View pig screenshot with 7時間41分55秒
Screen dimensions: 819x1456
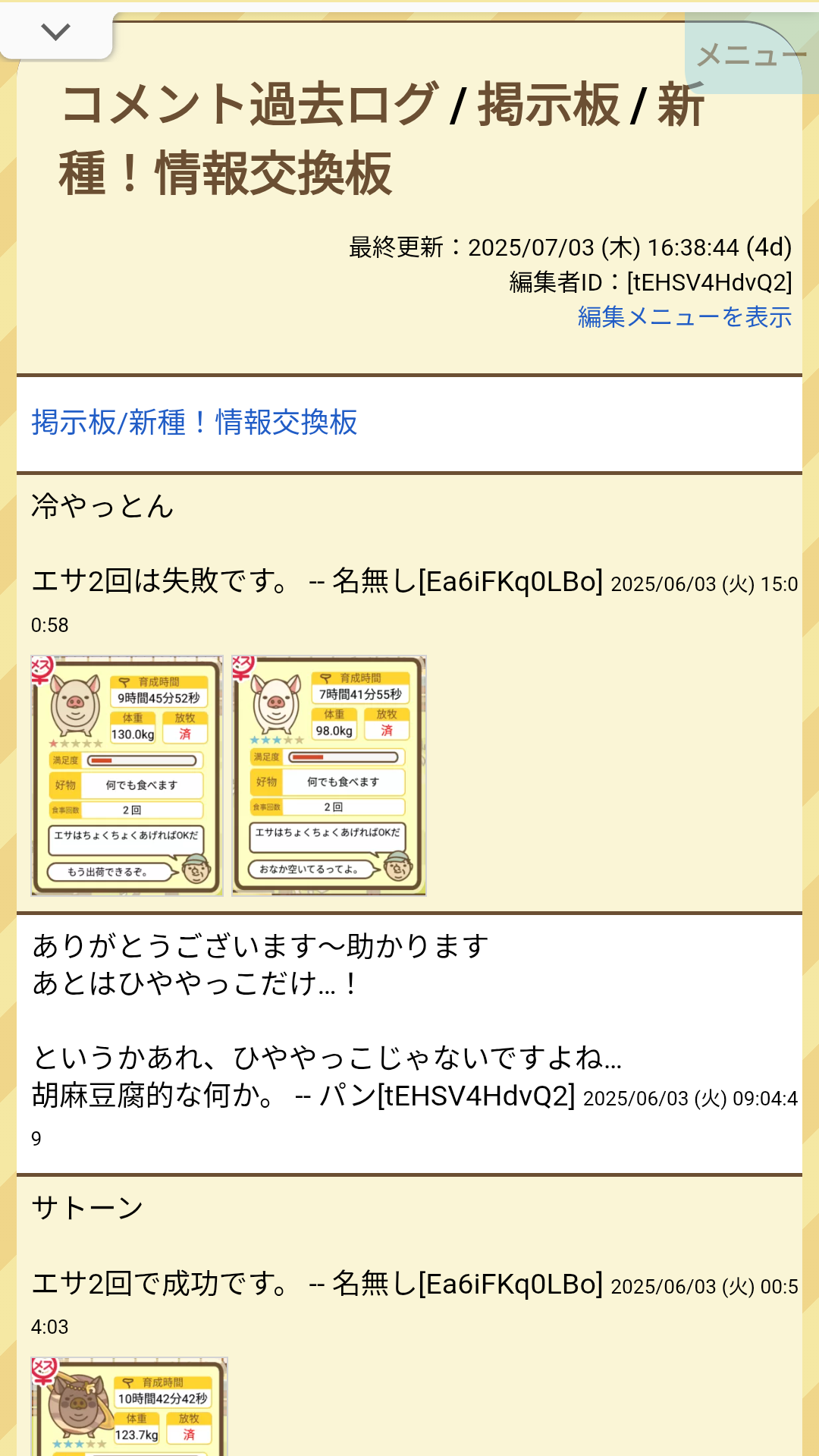point(329,775)
